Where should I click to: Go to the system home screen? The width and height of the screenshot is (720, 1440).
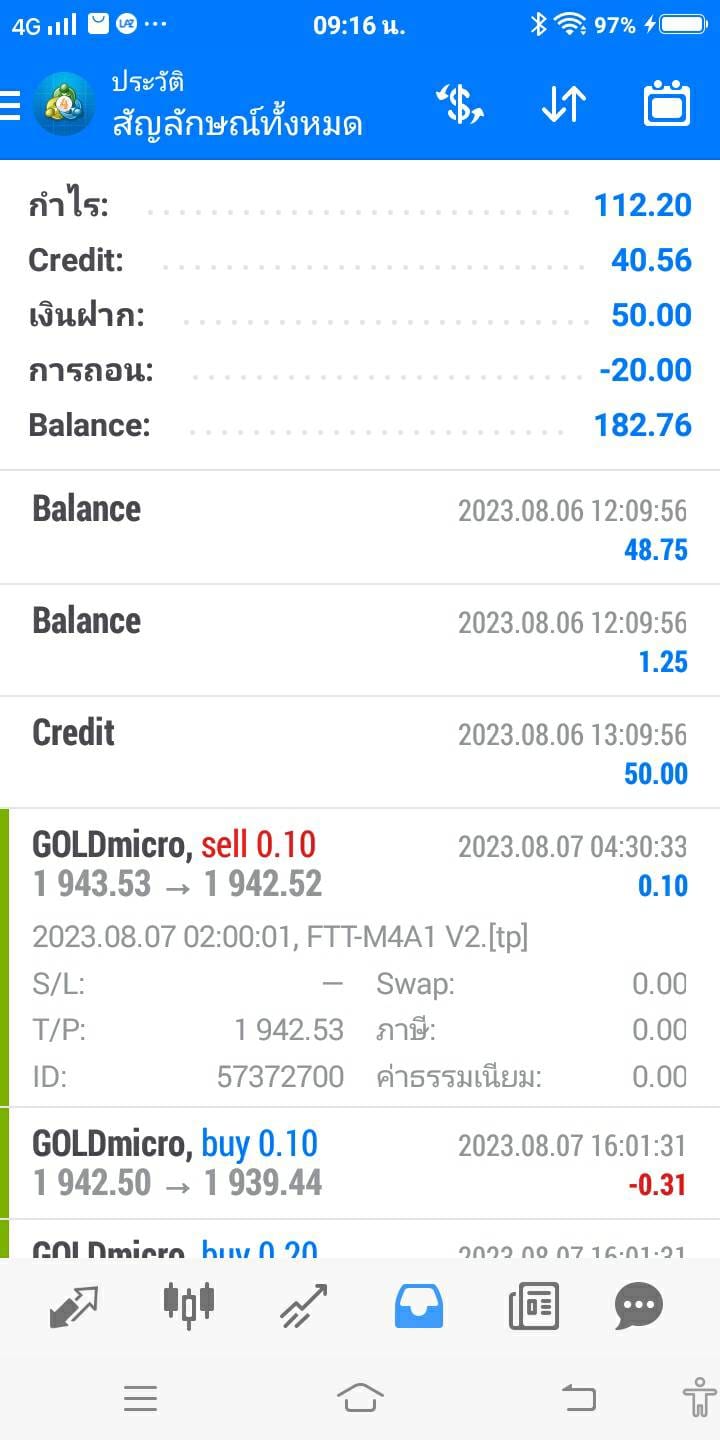(x=360, y=1396)
